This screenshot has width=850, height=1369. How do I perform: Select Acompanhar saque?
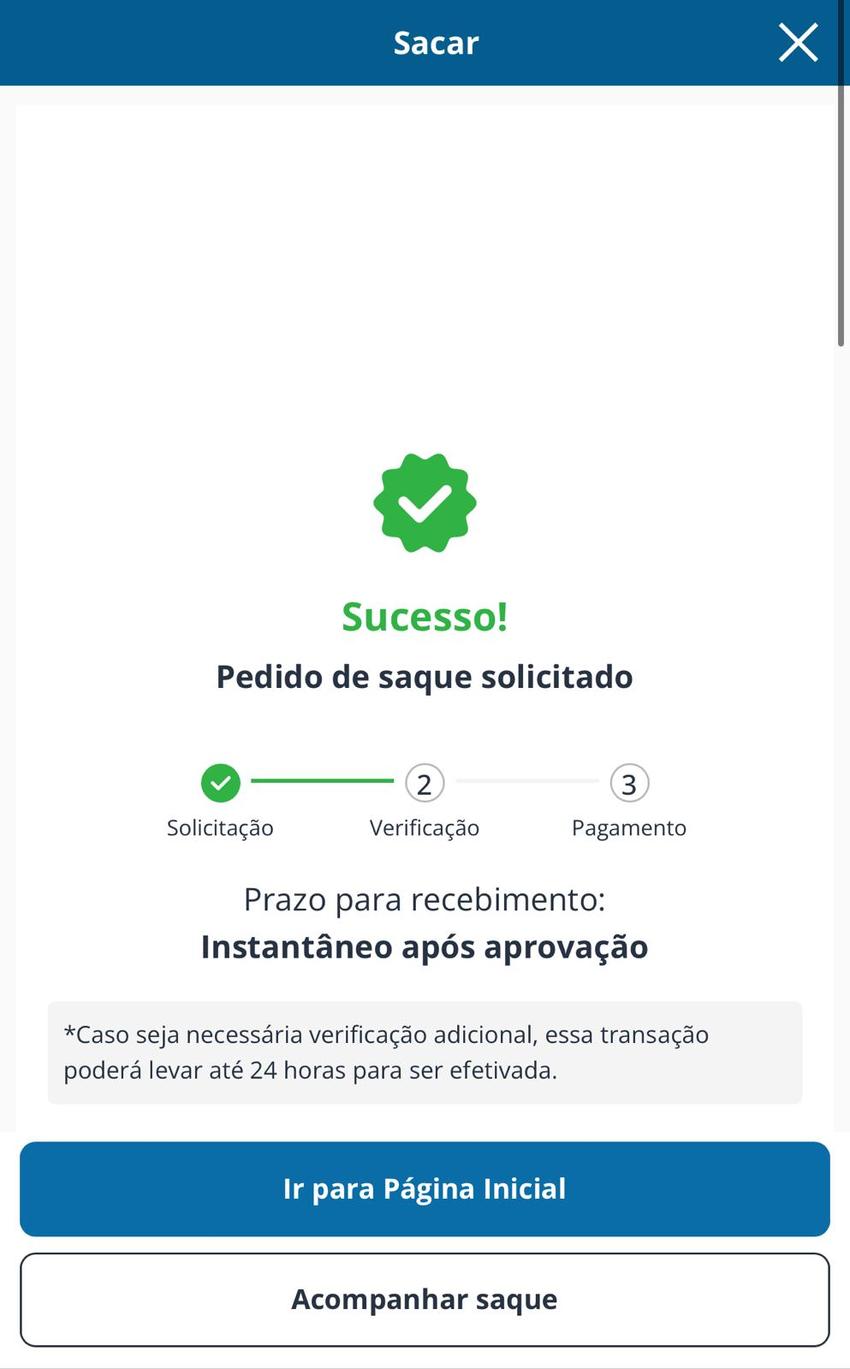tap(424, 1298)
